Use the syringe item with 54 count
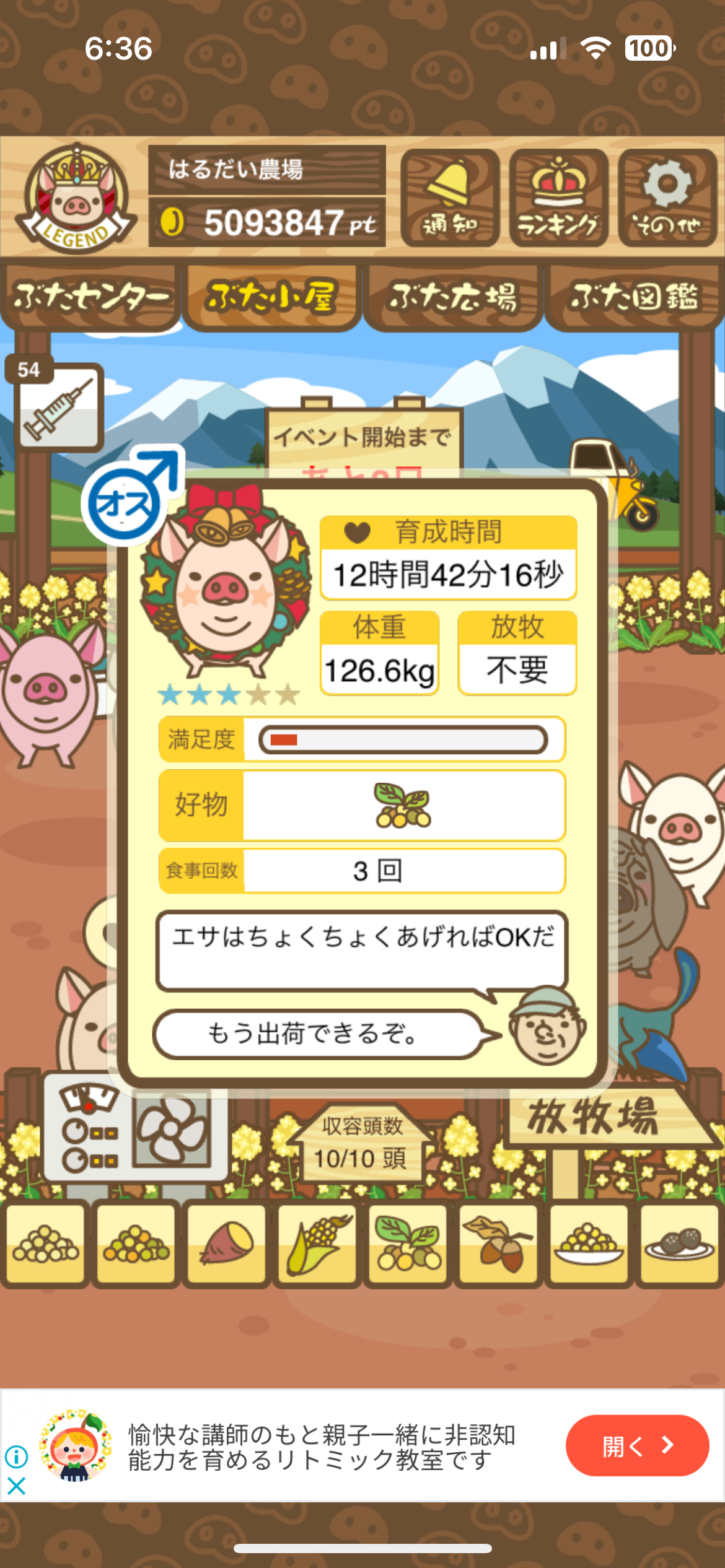 tap(58, 406)
